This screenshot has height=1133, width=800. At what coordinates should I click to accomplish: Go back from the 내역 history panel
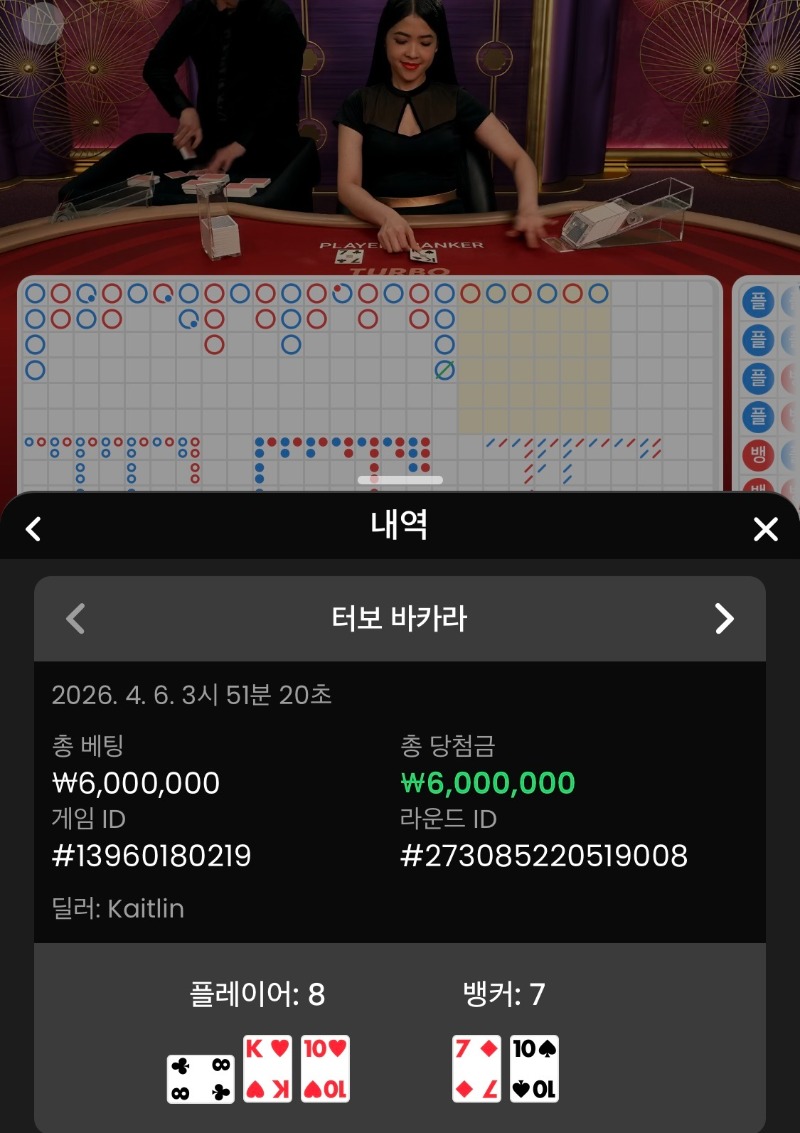[33, 528]
